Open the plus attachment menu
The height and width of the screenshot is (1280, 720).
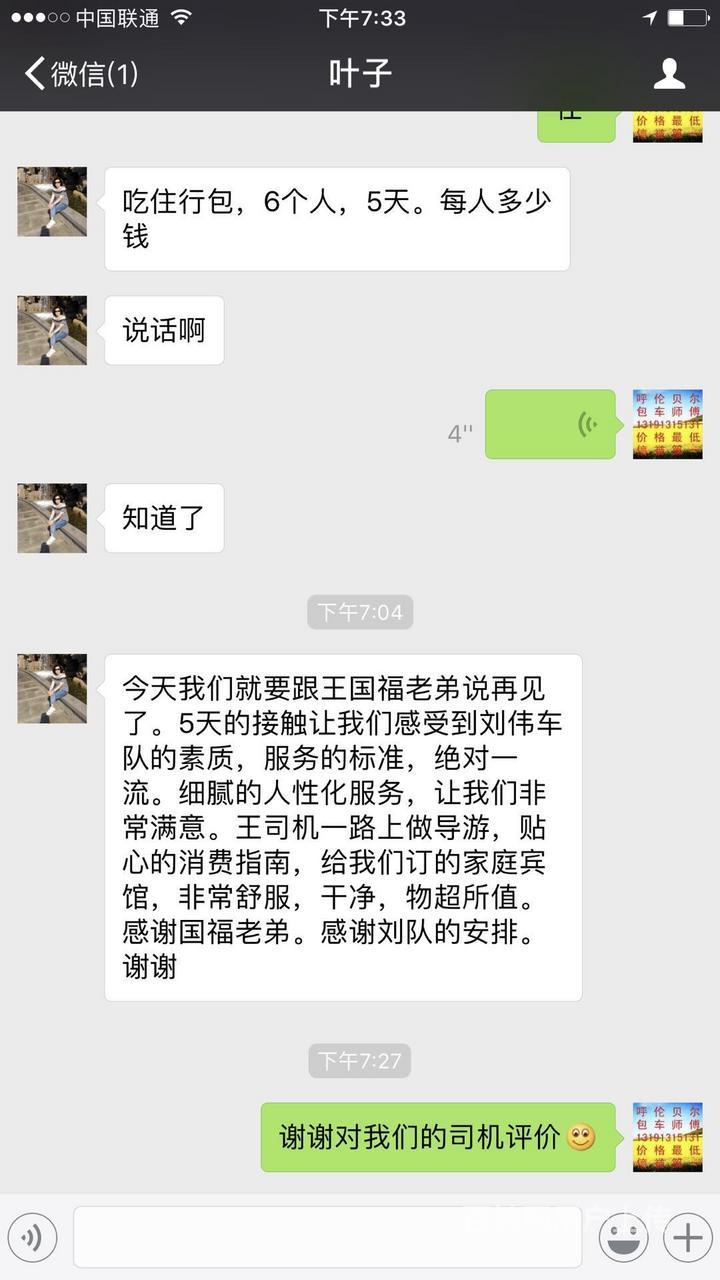click(x=687, y=1238)
